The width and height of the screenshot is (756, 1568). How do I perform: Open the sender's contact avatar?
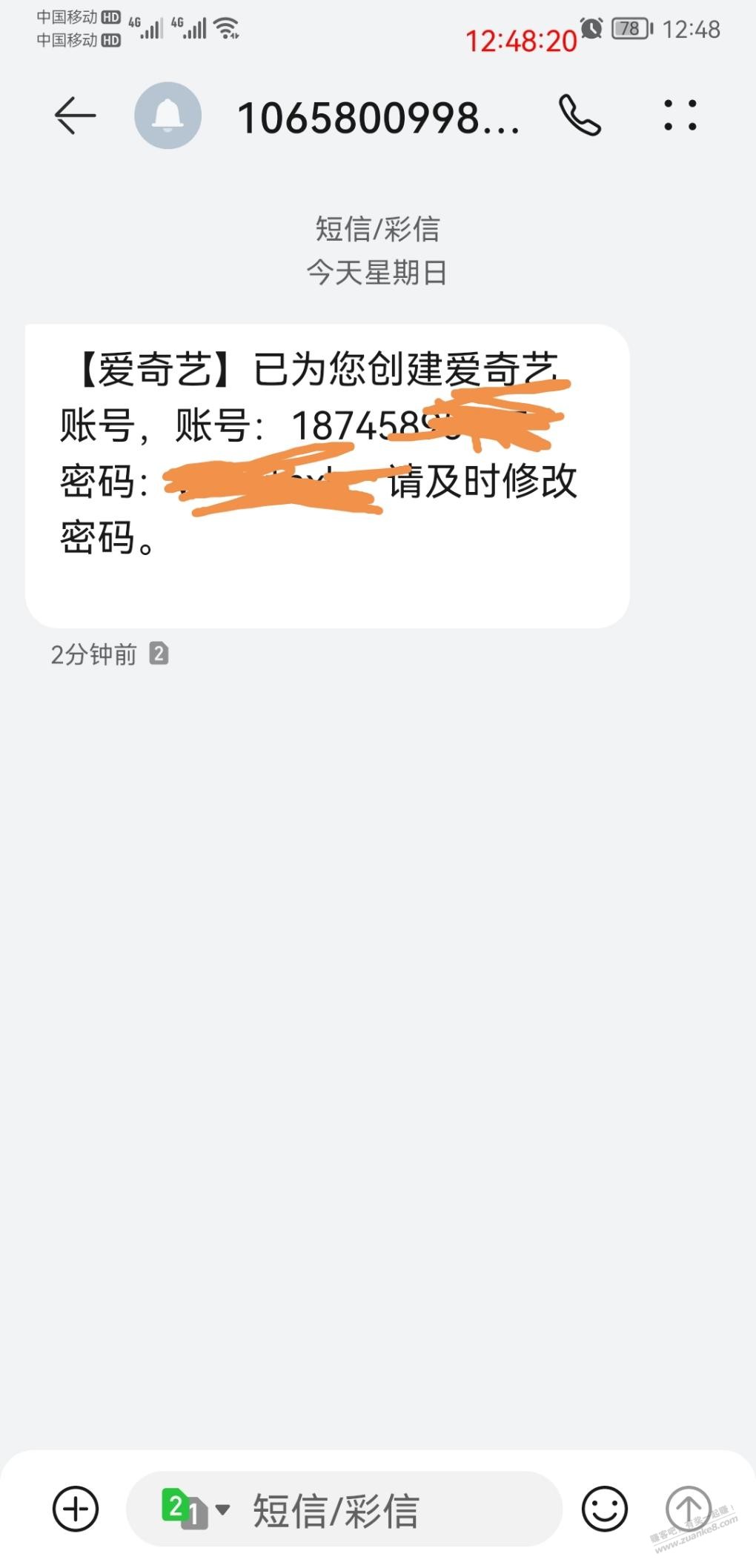coord(168,116)
